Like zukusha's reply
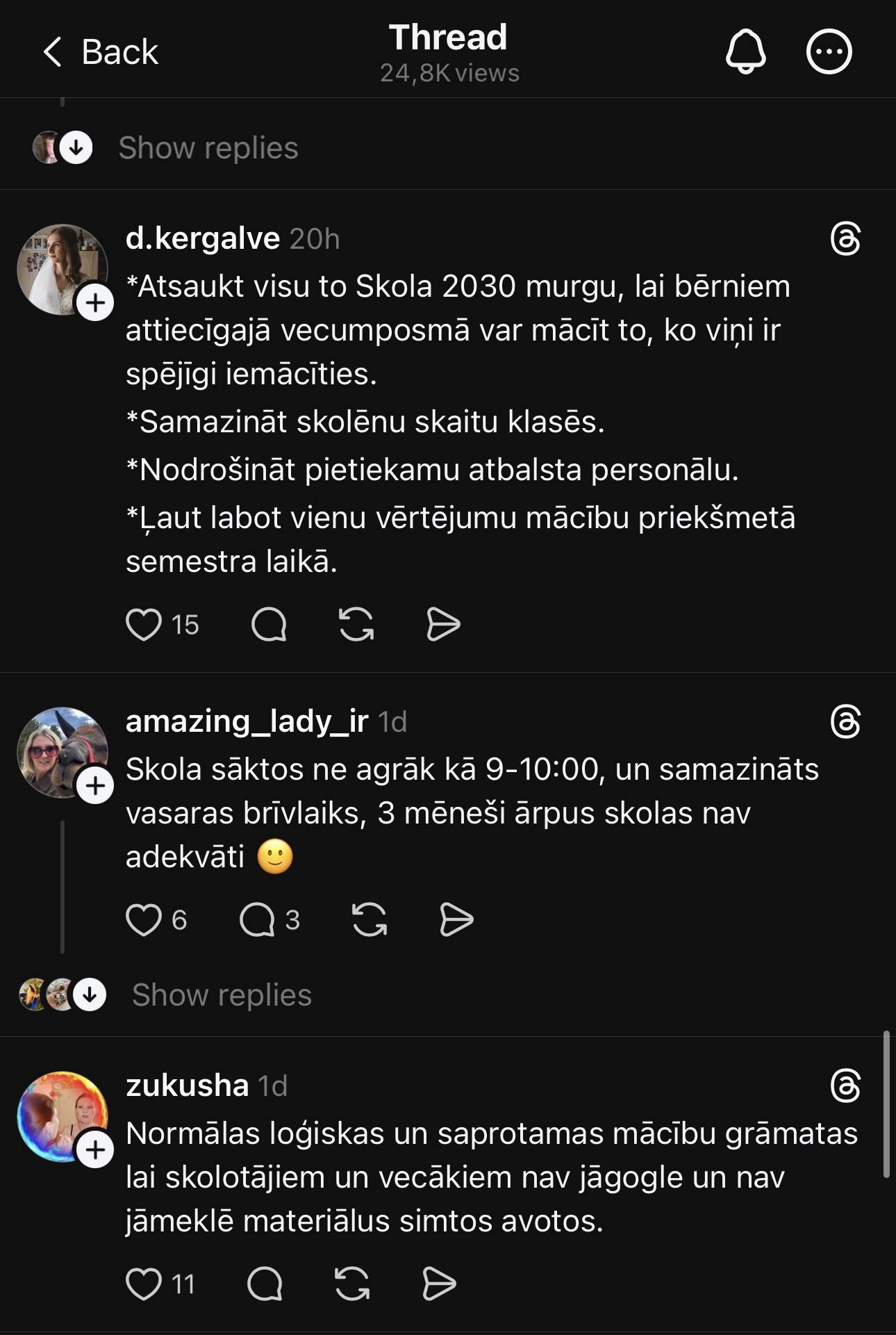The image size is (896, 1335). (x=144, y=1284)
